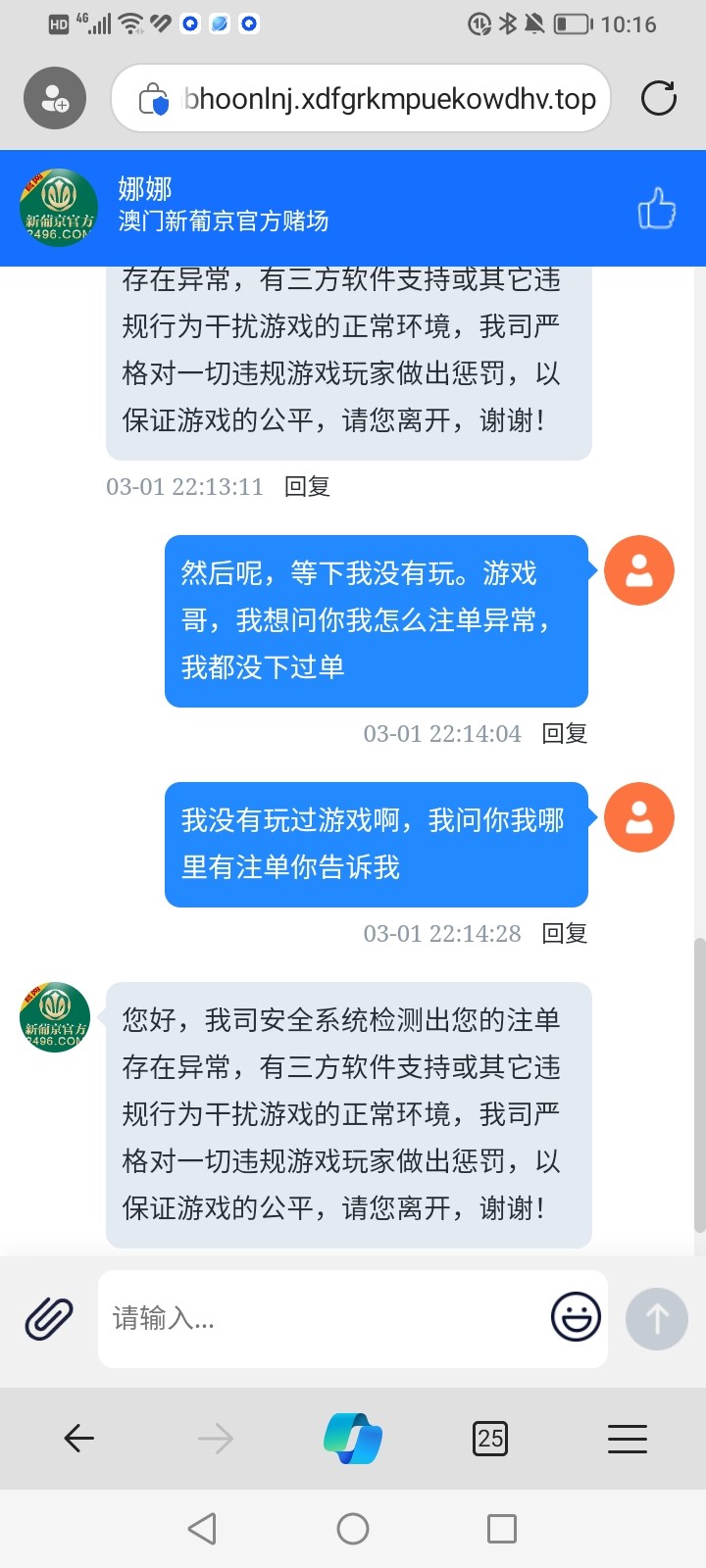706x1568 pixels.
Task: Open the 25 tabs switcher
Action: click(490, 1439)
